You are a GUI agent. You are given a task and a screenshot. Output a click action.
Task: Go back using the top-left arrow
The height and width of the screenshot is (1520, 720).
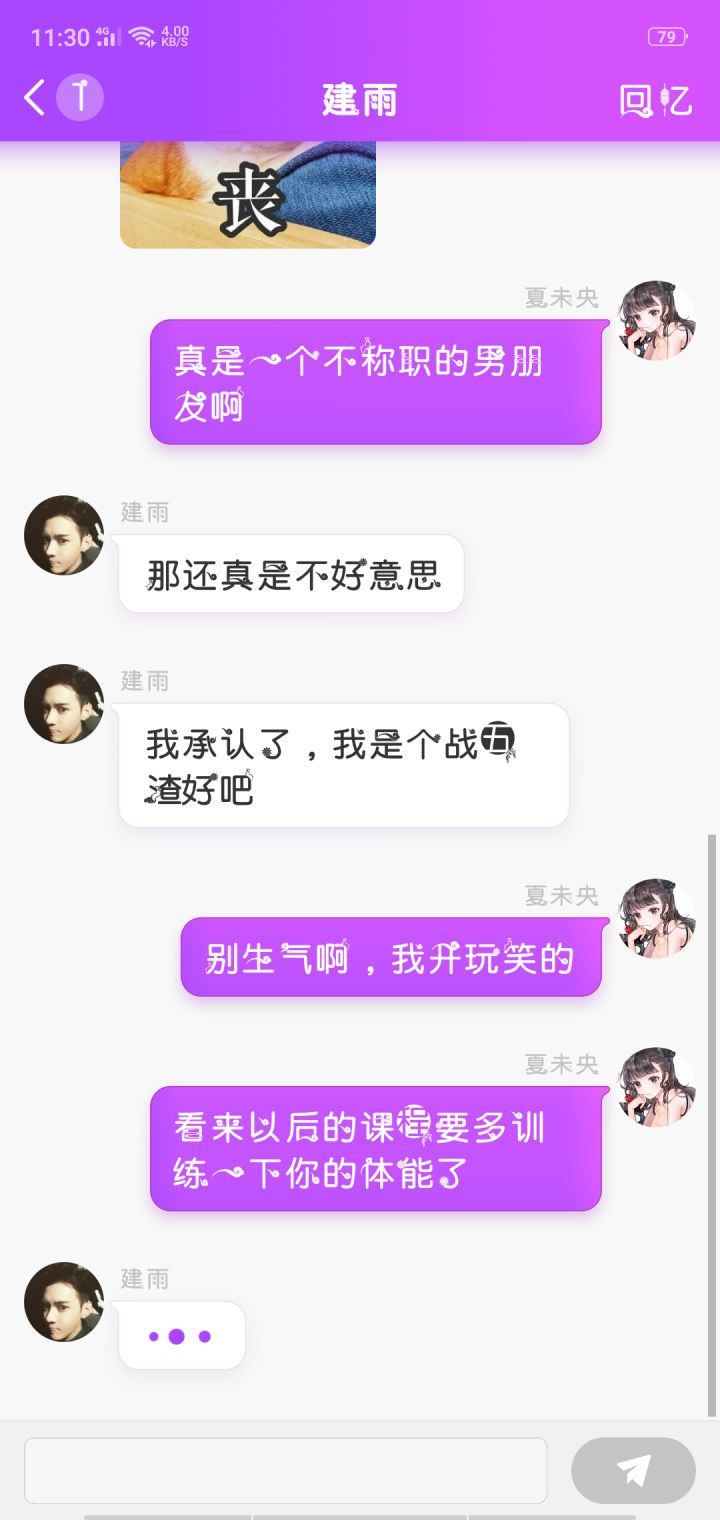tap(35, 98)
